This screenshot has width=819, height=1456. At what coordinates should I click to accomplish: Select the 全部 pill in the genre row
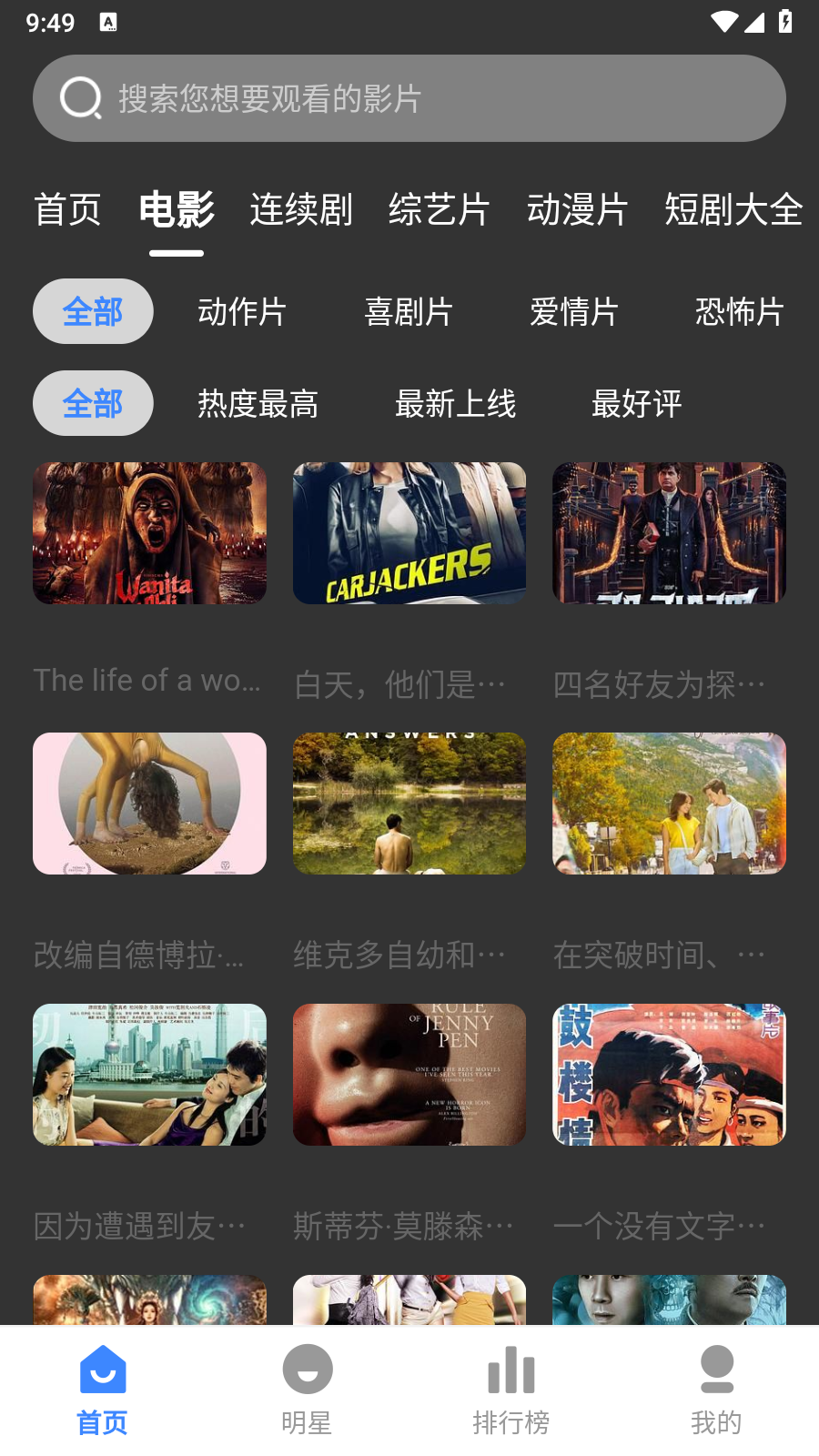coord(93,311)
